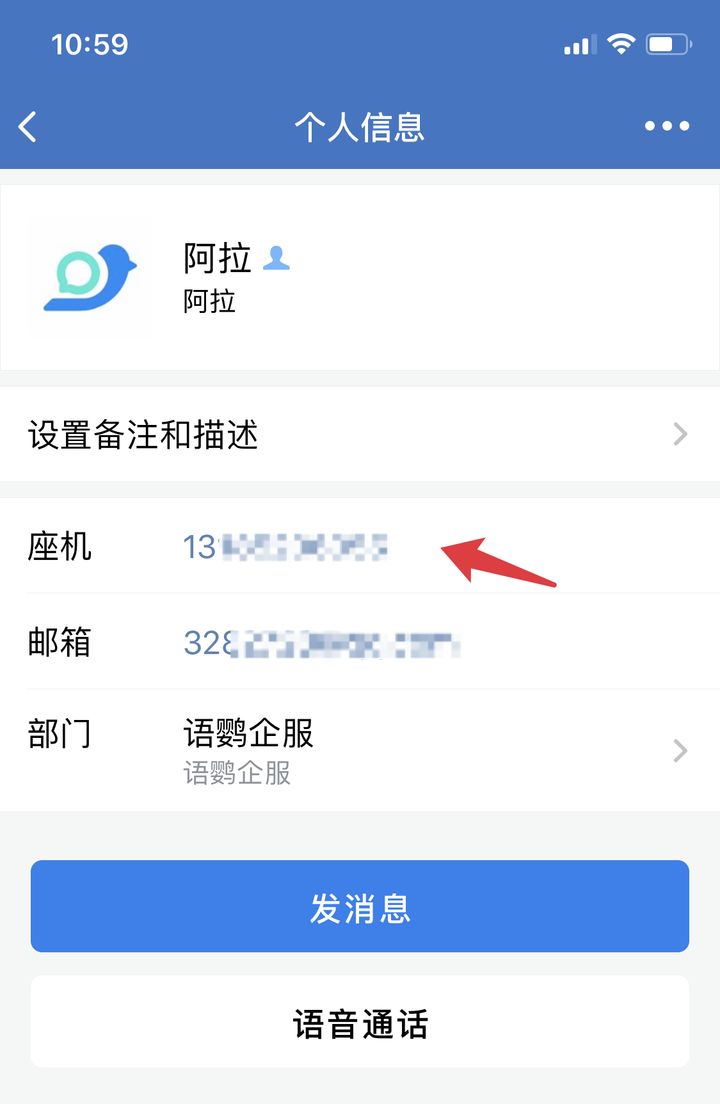This screenshot has height=1104, width=720.
Task: Go back from the 个人信息 page
Action: click(28, 127)
